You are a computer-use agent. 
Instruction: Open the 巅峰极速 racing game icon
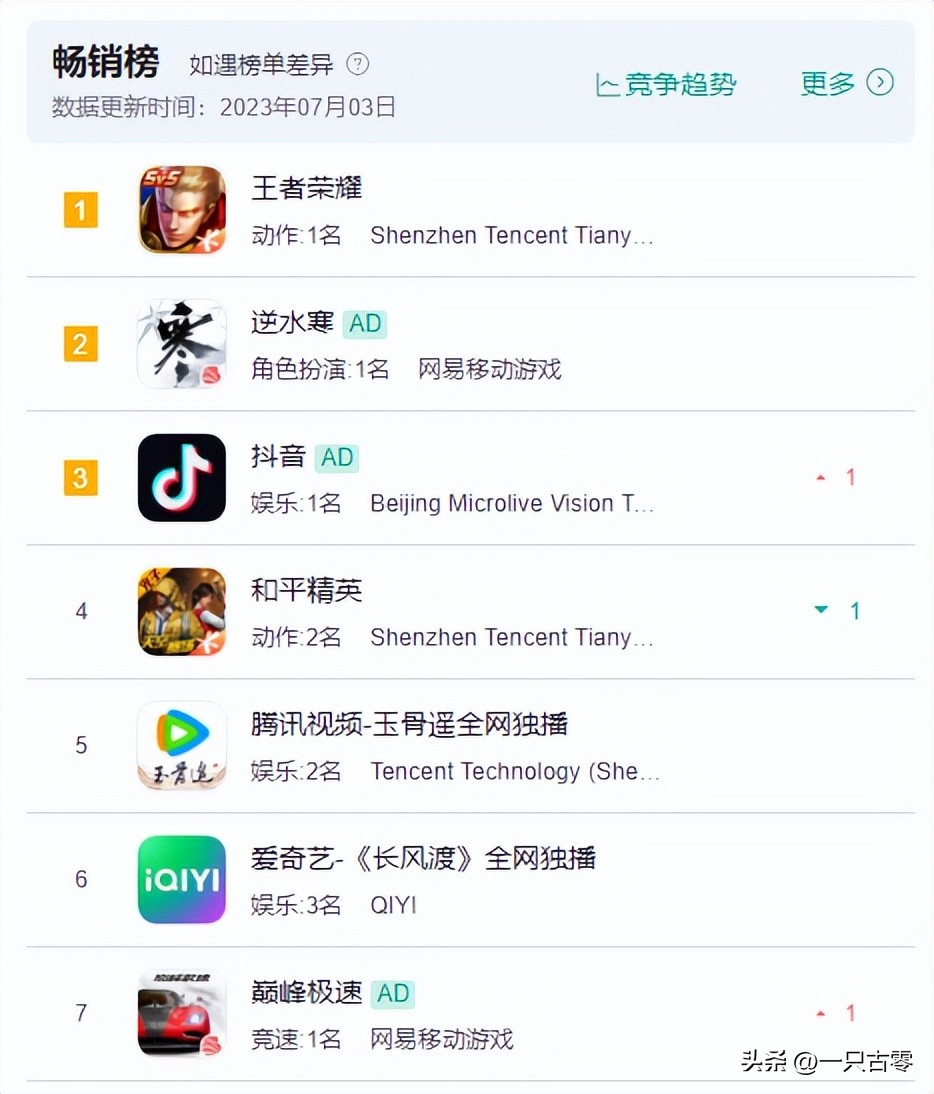[x=181, y=1013]
